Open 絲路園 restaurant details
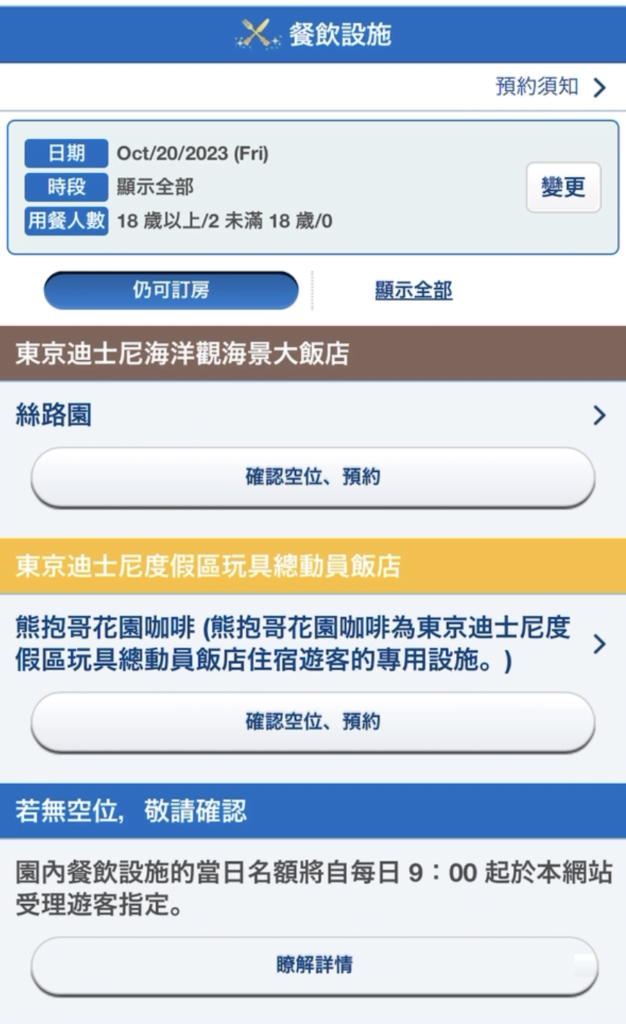This screenshot has width=626, height=1024. [312, 415]
